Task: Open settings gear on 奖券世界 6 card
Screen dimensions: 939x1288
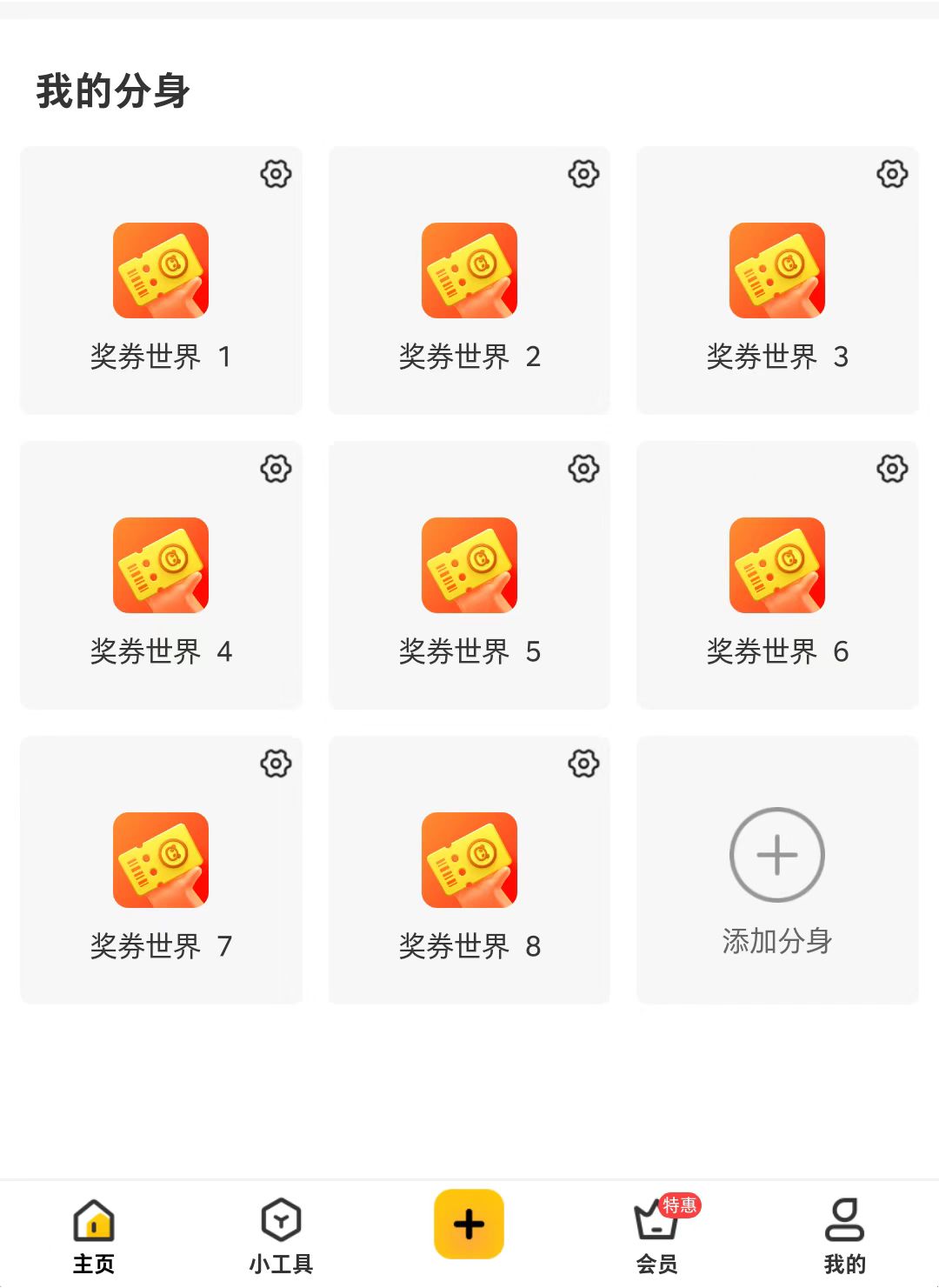Action: tap(891, 468)
